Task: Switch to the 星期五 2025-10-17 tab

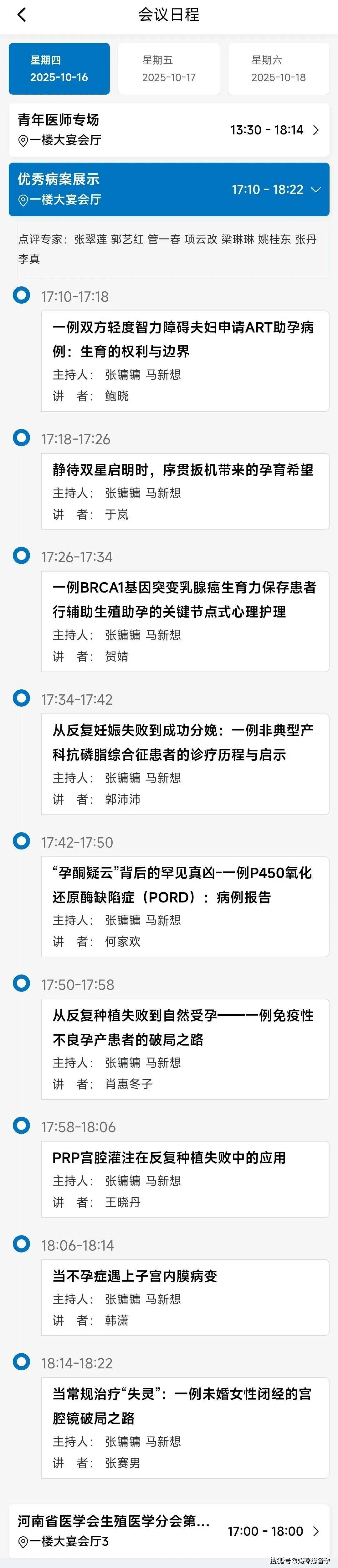Action: click(x=169, y=69)
